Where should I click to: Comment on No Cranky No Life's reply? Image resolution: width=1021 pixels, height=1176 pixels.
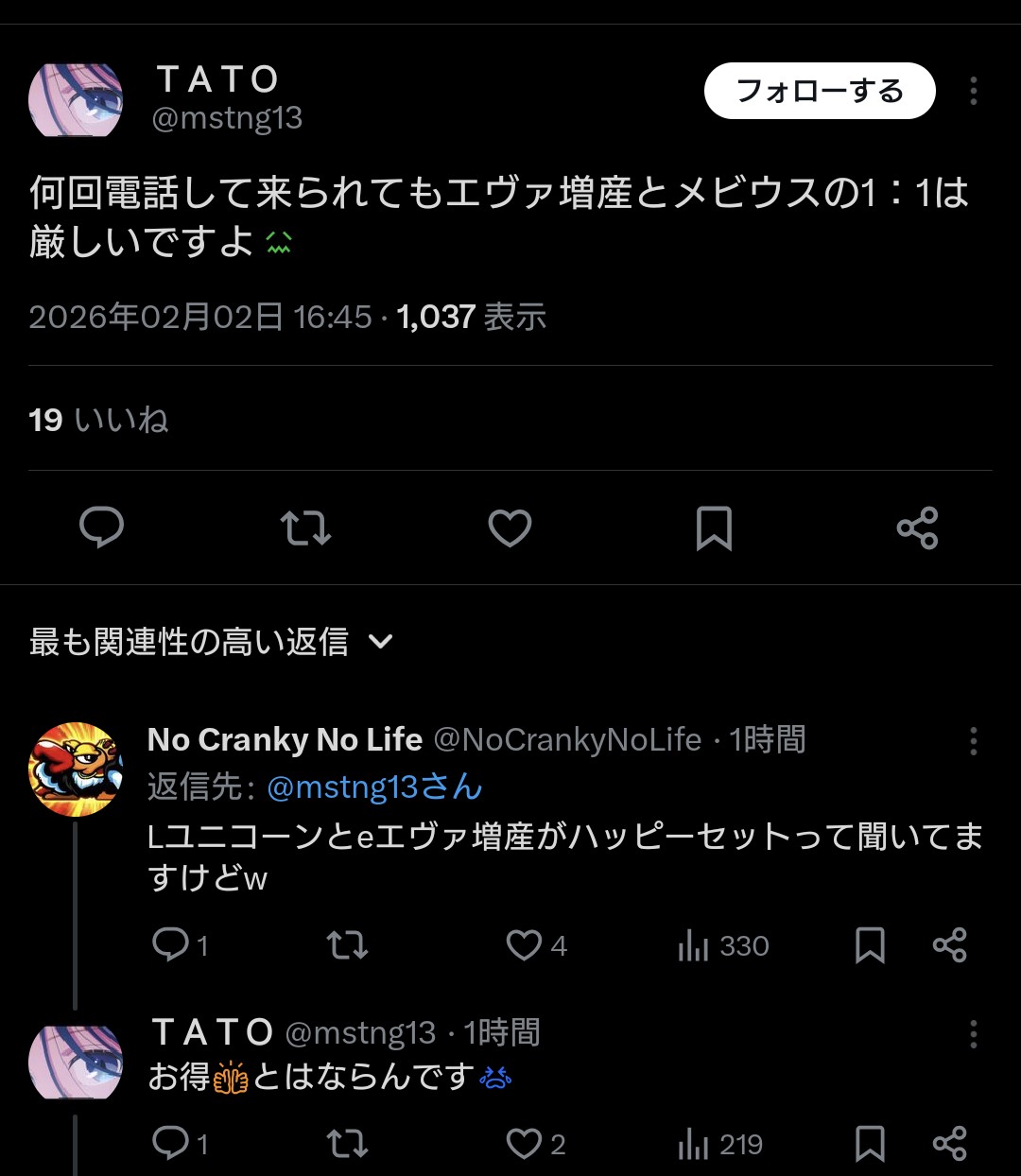click(x=171, y=945)
